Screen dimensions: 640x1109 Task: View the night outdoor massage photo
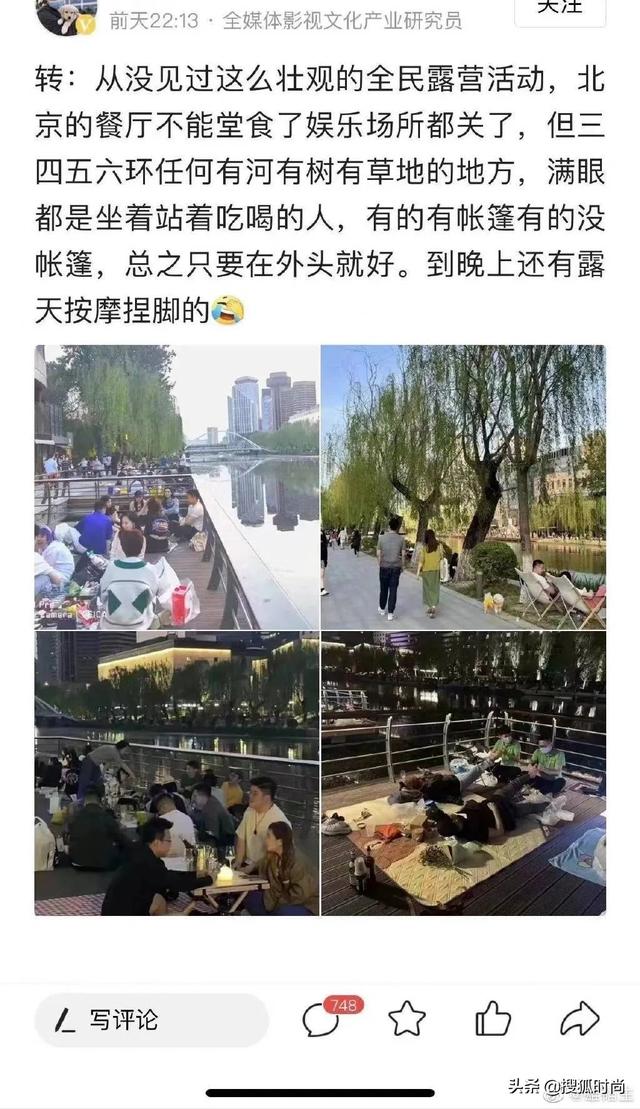point(463,773)
